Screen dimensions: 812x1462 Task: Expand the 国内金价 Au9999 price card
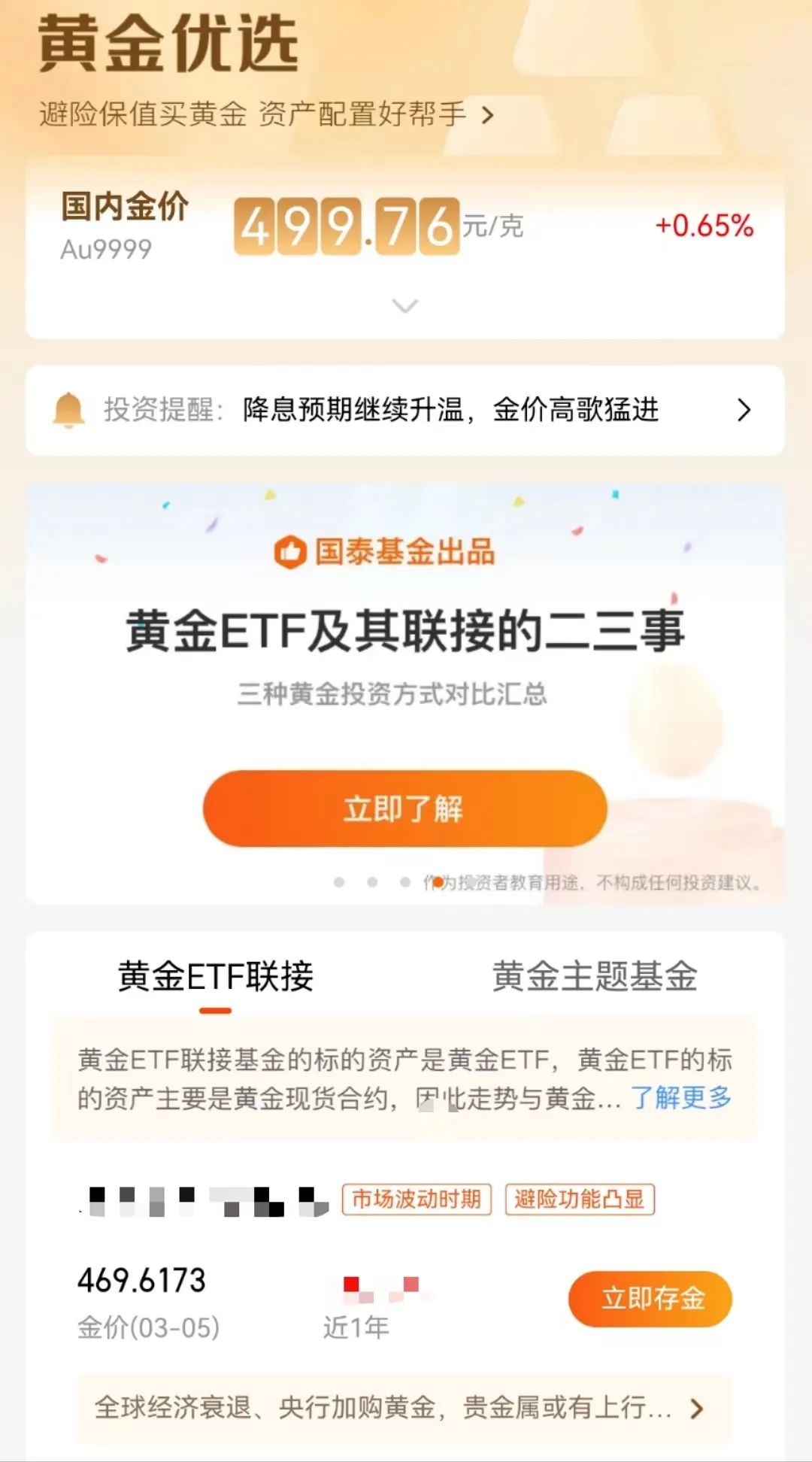click(405, 306)
